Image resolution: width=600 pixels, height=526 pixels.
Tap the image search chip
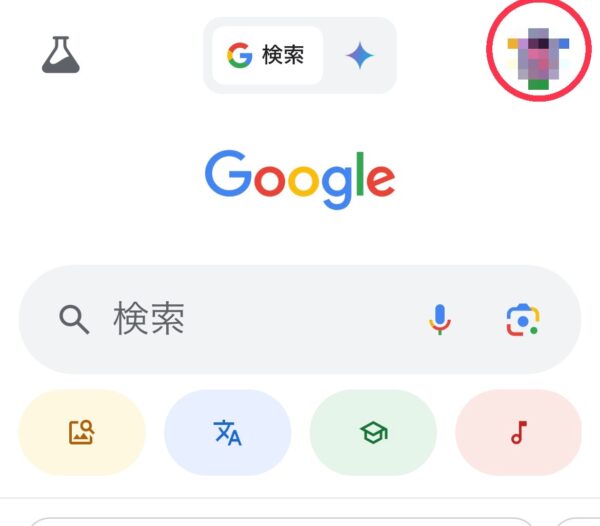(82, 432)
